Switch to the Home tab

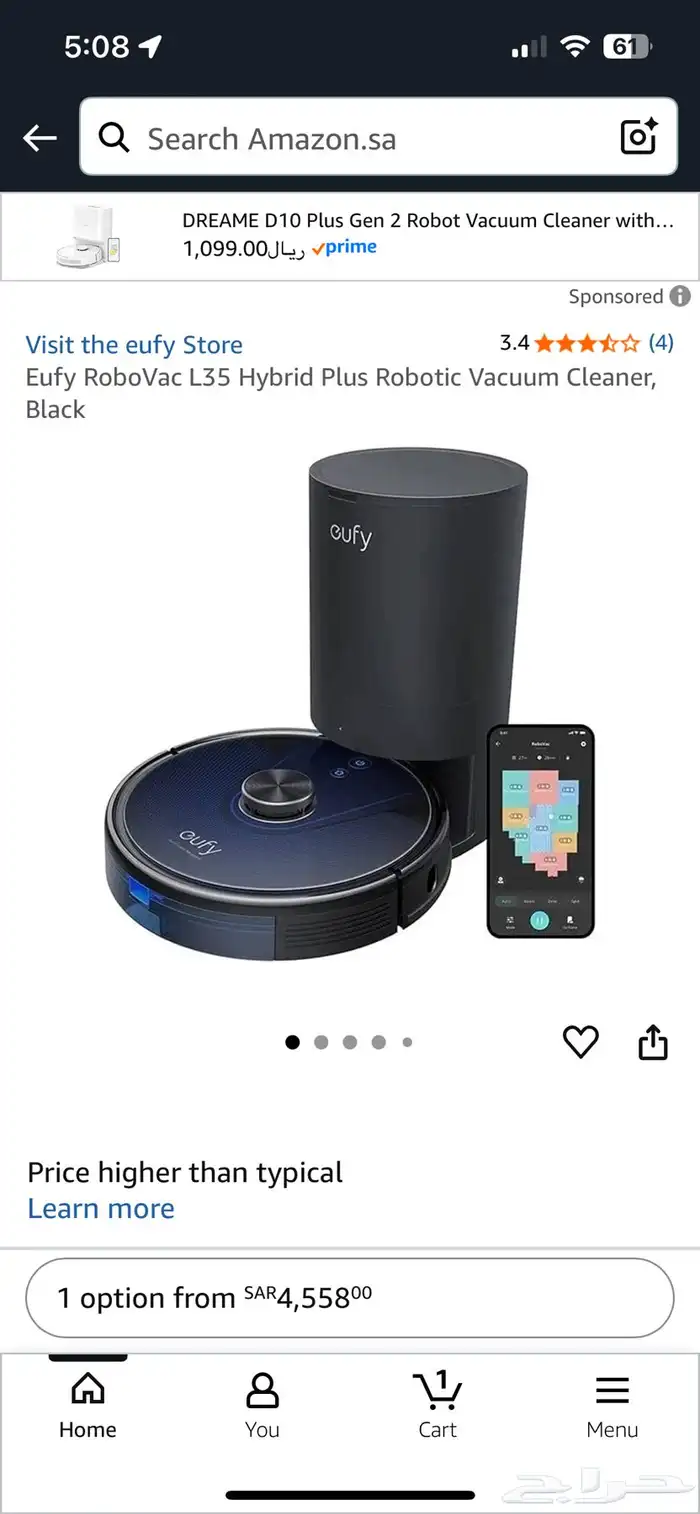(x=87, y=1405)
